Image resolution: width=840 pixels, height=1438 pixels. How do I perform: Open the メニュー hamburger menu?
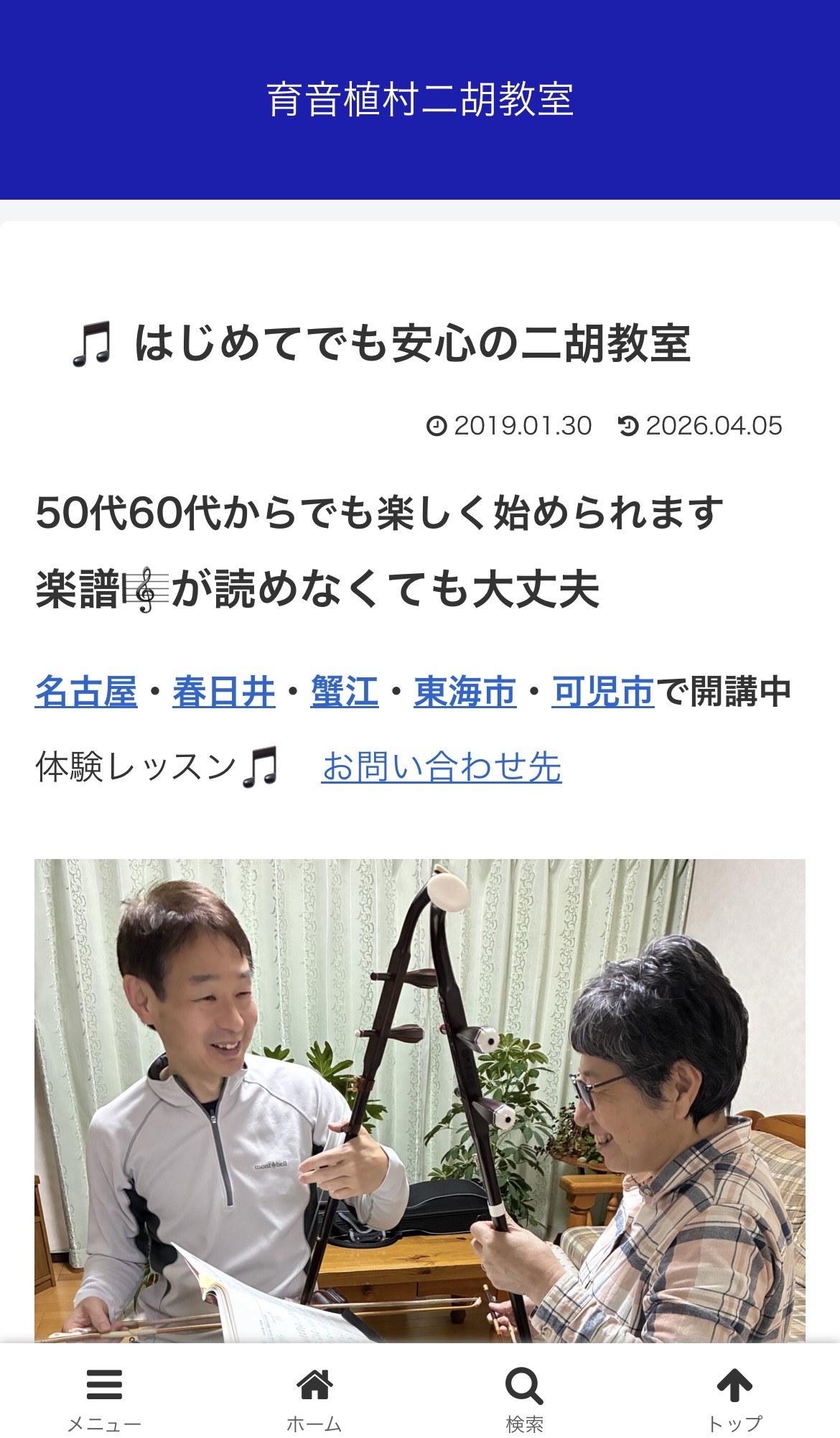point(104,1398)
